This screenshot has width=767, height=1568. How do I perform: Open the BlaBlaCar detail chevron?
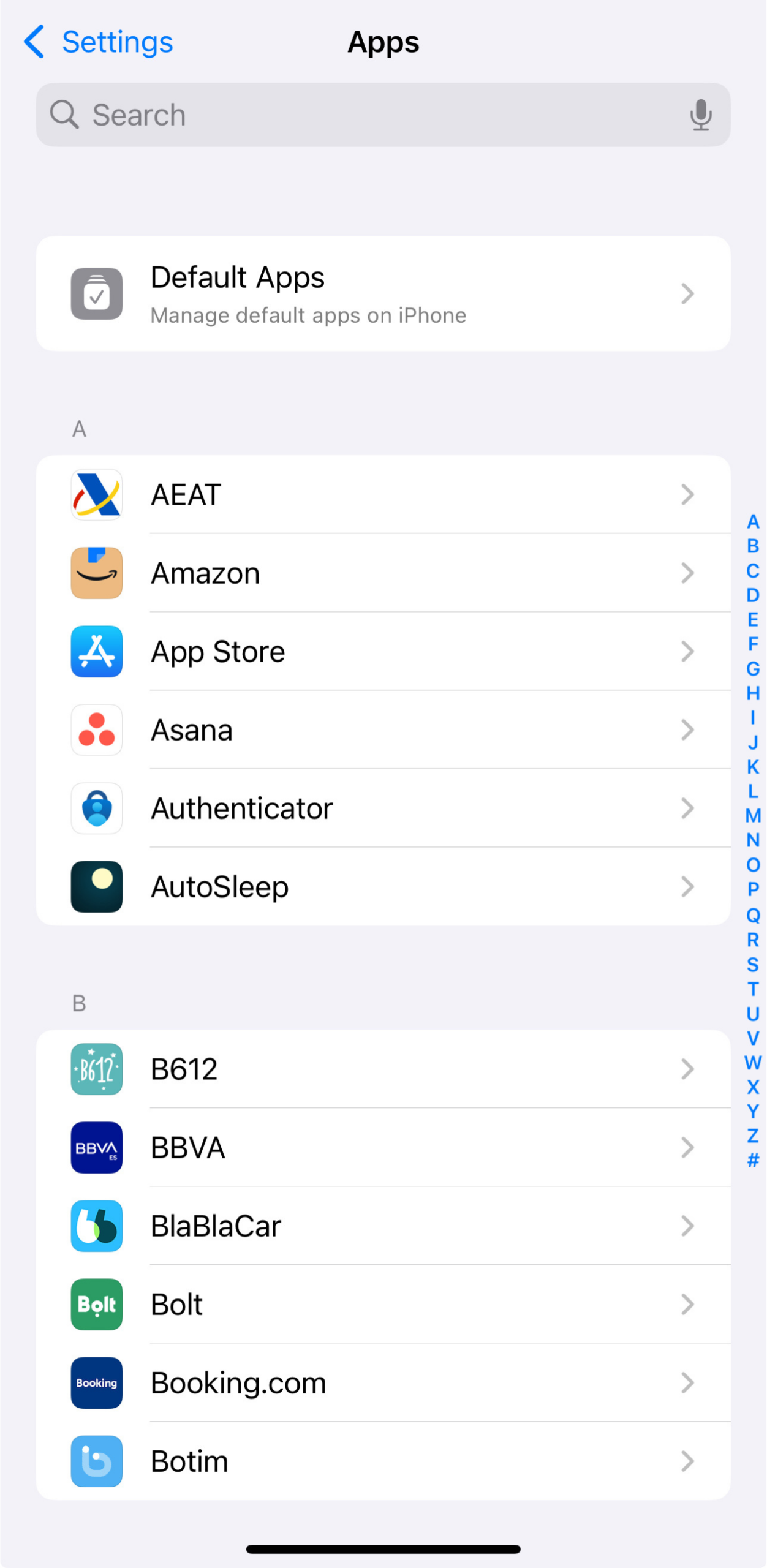[x=687, y=1226]
